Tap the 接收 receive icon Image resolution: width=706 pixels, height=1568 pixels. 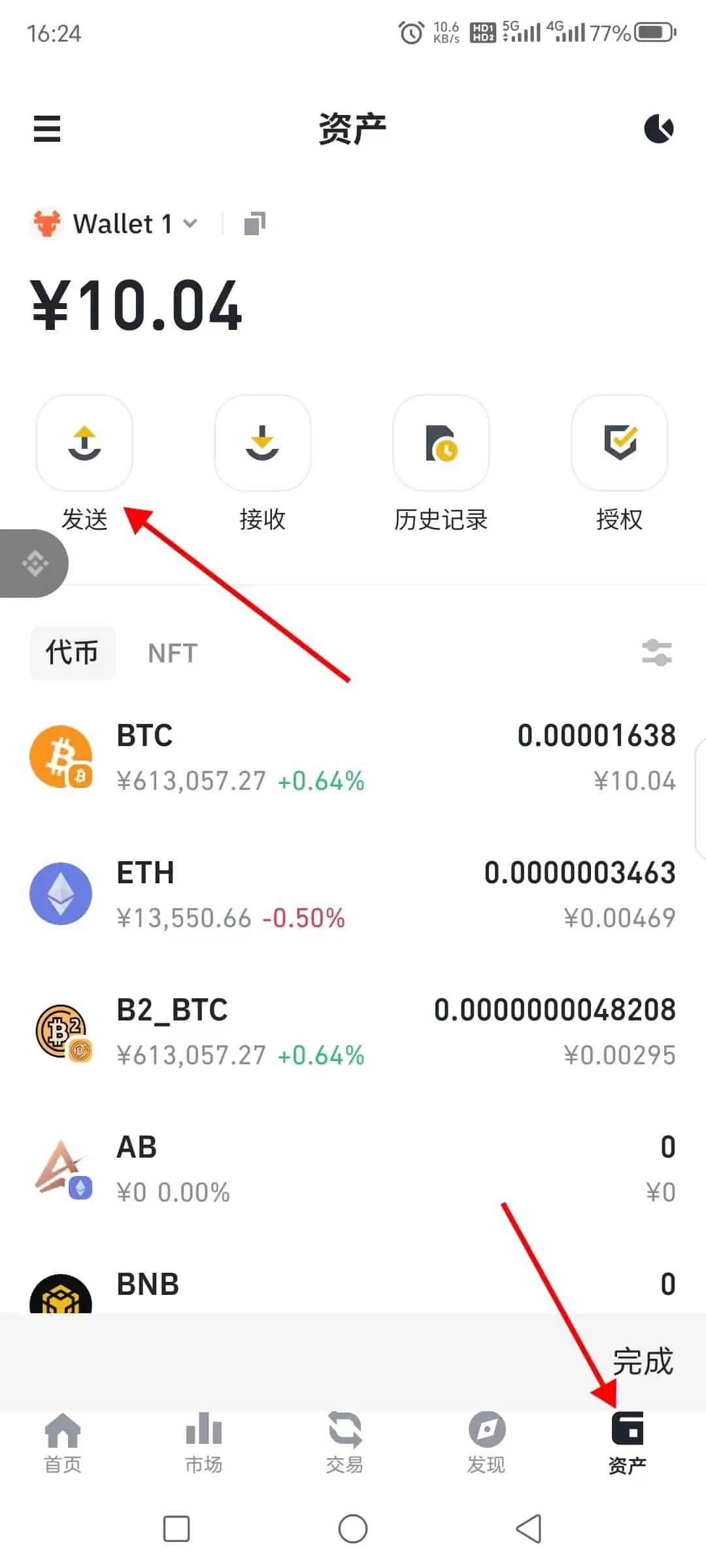tap(262, 443)
